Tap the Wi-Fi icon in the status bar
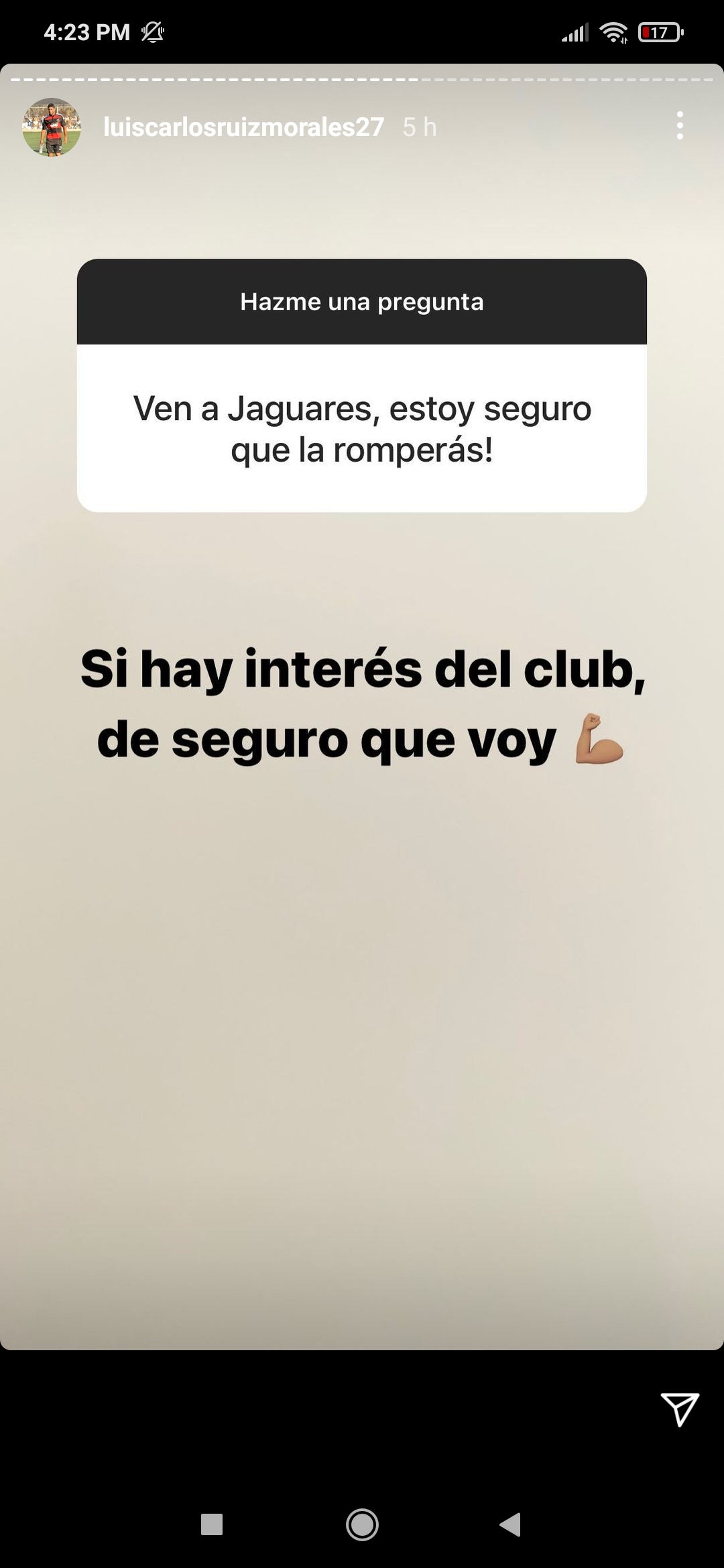The height and width of the screenshot is (1568, 724). click(x=614, y=31)
